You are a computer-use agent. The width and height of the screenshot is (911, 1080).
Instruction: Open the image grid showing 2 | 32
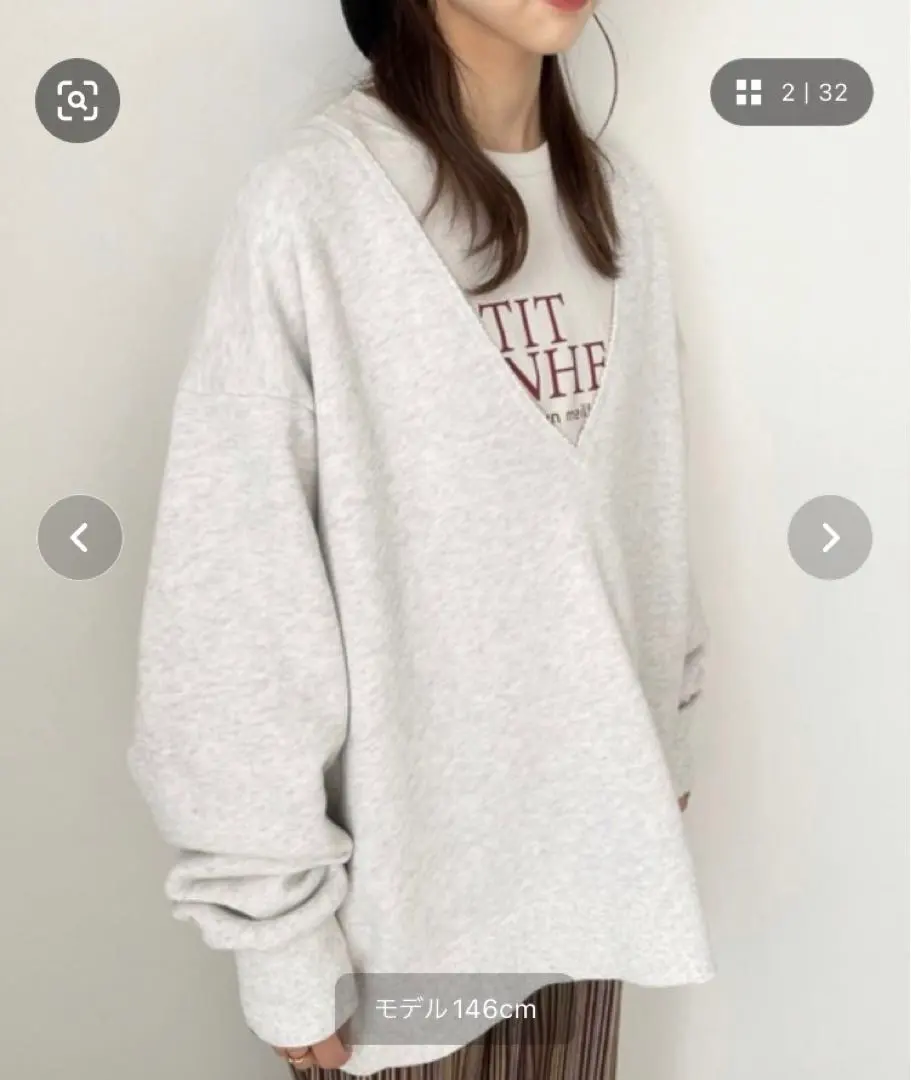[x=791, y=93]
